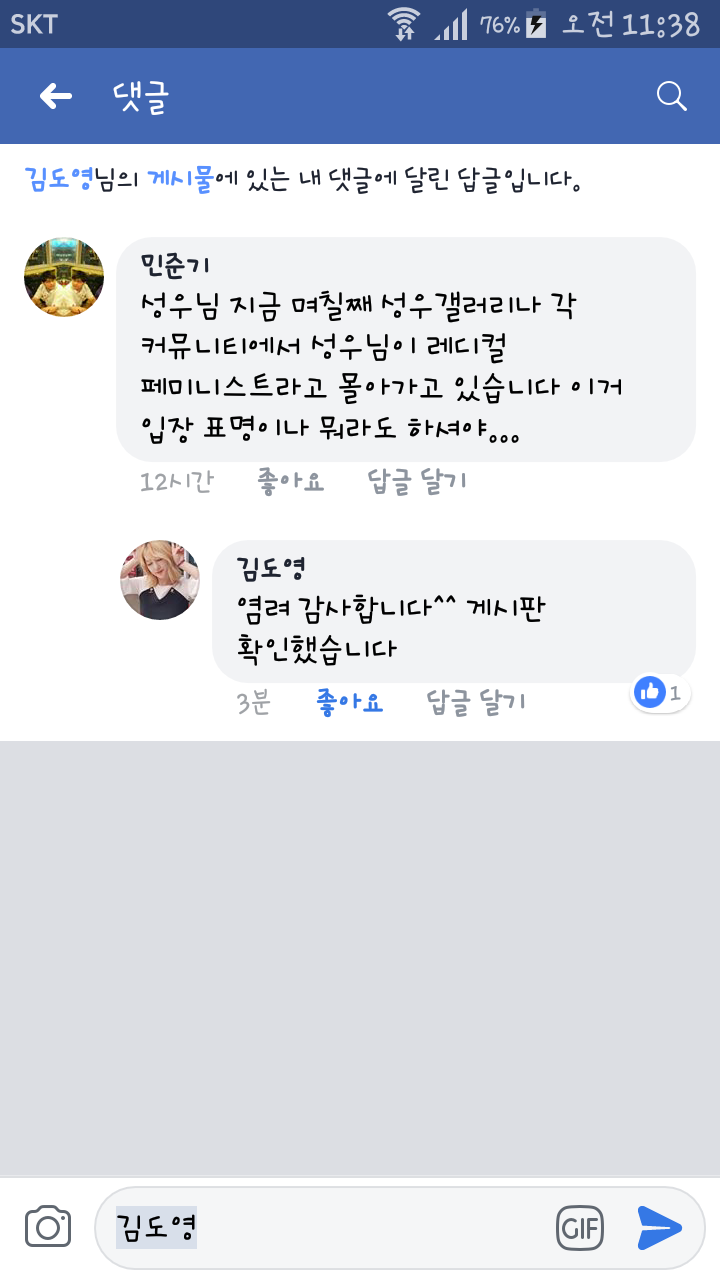Tap the back arrow to exit comments
The height and width of the screenshot is (1280, 720).
click(x=55, y=96)
